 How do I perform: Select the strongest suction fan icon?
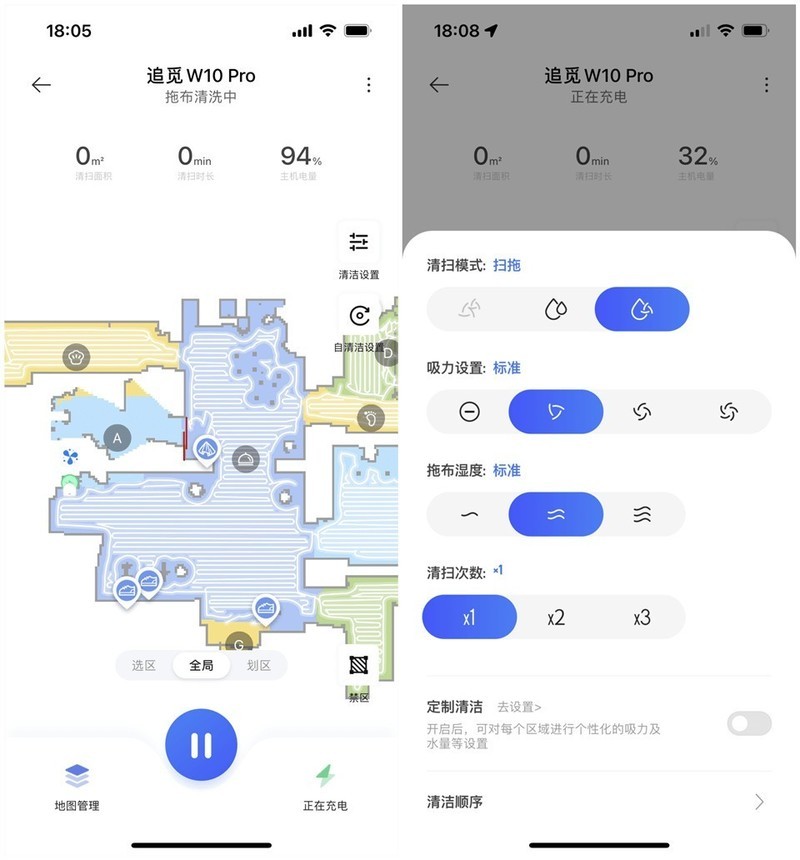[731, 411]
